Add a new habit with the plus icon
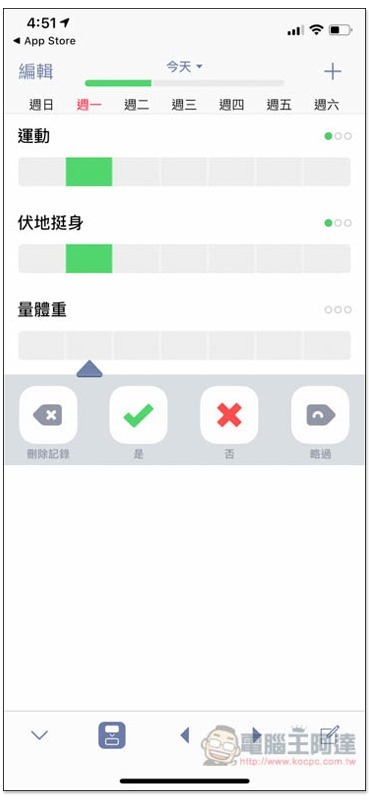 tap(332, 72)
